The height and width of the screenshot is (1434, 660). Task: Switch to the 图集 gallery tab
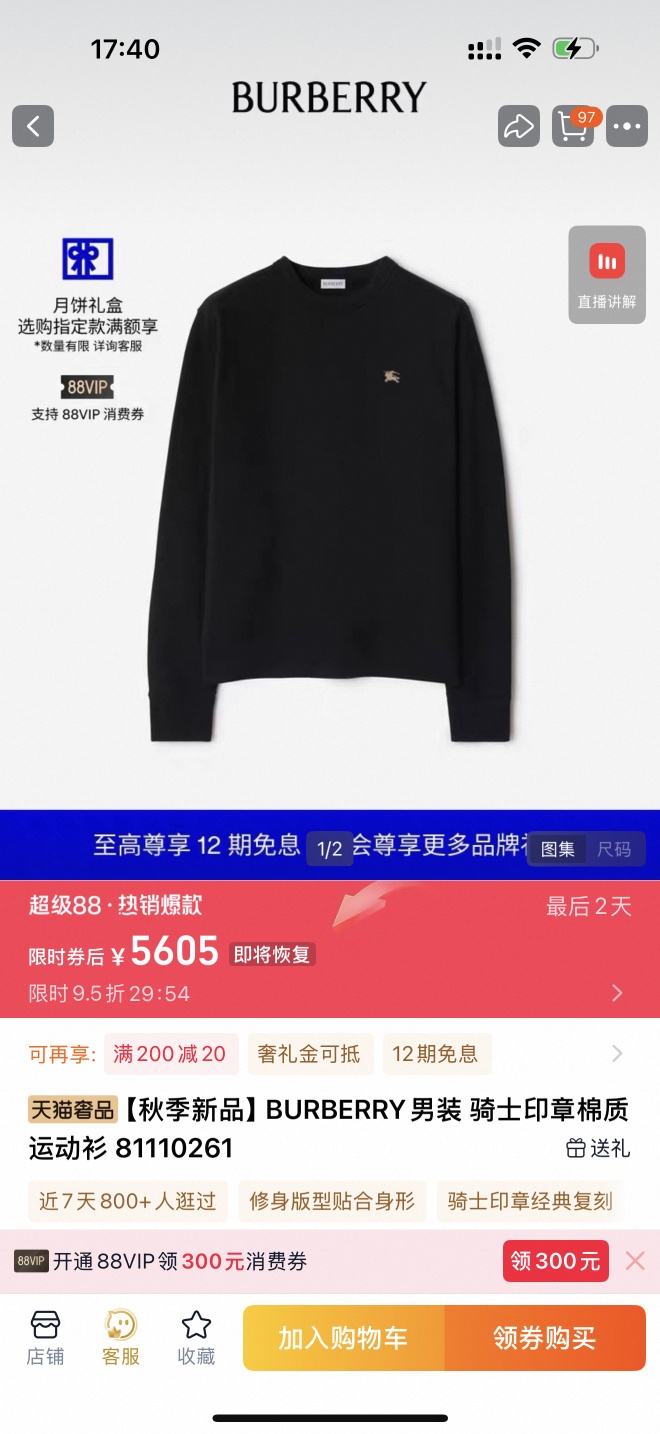558,849
